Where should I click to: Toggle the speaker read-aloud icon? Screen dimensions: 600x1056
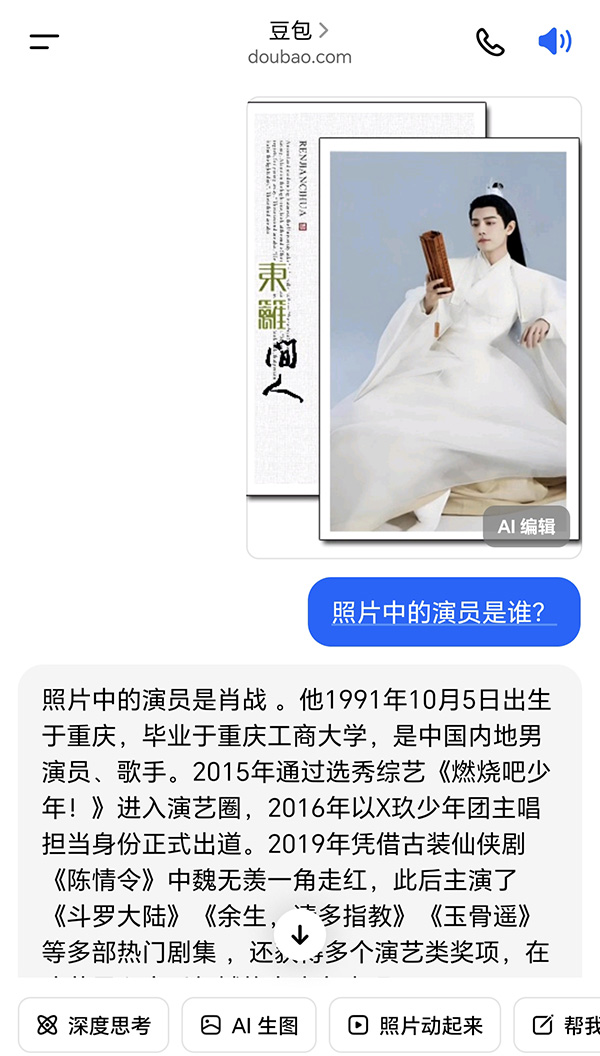[554, 42]
